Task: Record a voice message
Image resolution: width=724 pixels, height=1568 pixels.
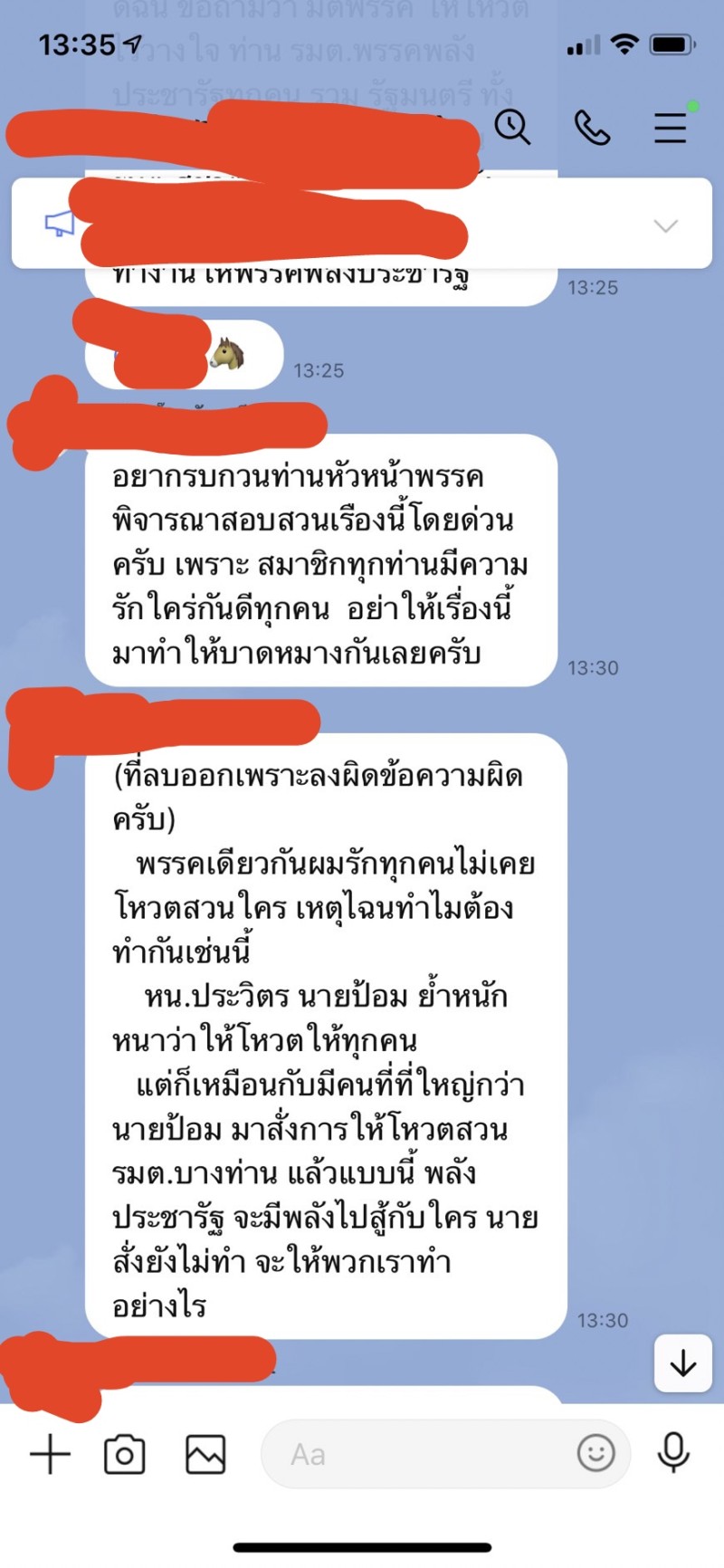Action: (673, 1453)
